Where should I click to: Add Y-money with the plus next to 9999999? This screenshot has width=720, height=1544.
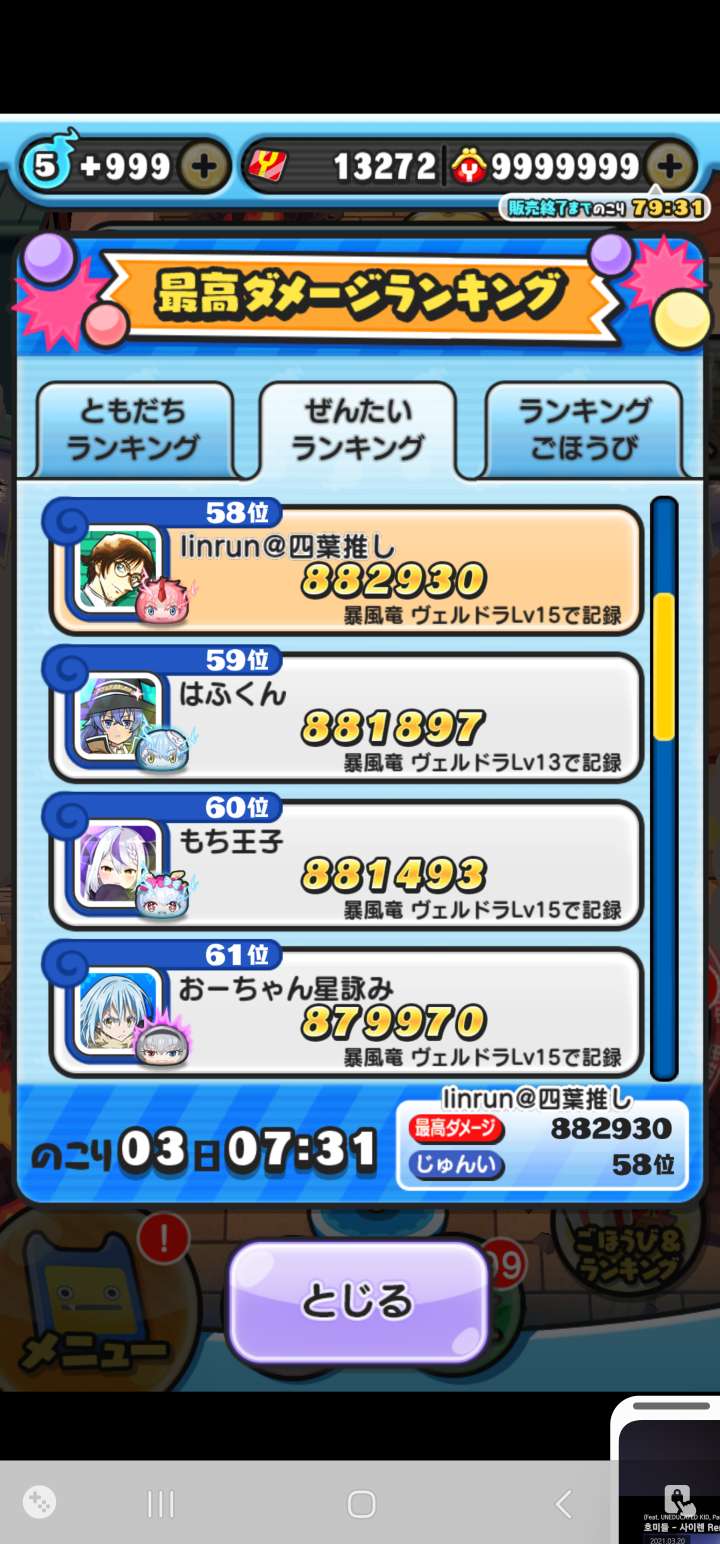670,166
